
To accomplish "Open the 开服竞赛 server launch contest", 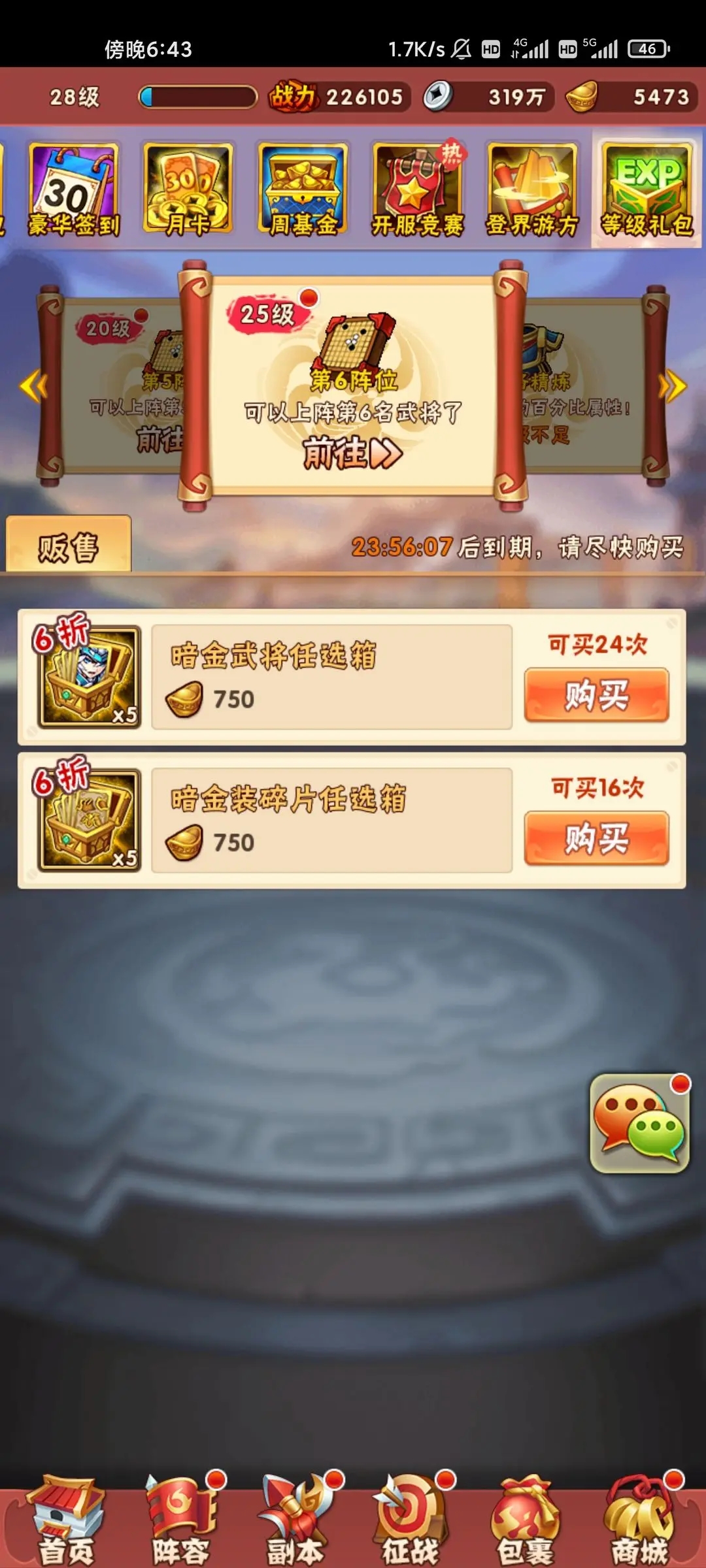I will (418, 189).
